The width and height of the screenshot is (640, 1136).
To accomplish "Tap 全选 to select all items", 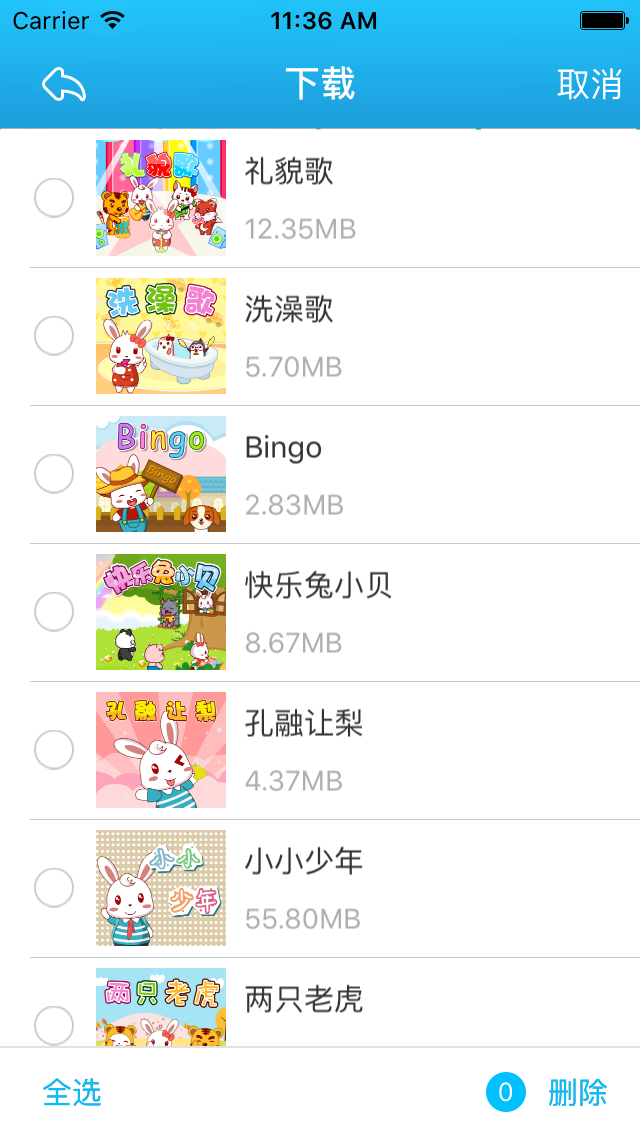I will coord(72,1092).
